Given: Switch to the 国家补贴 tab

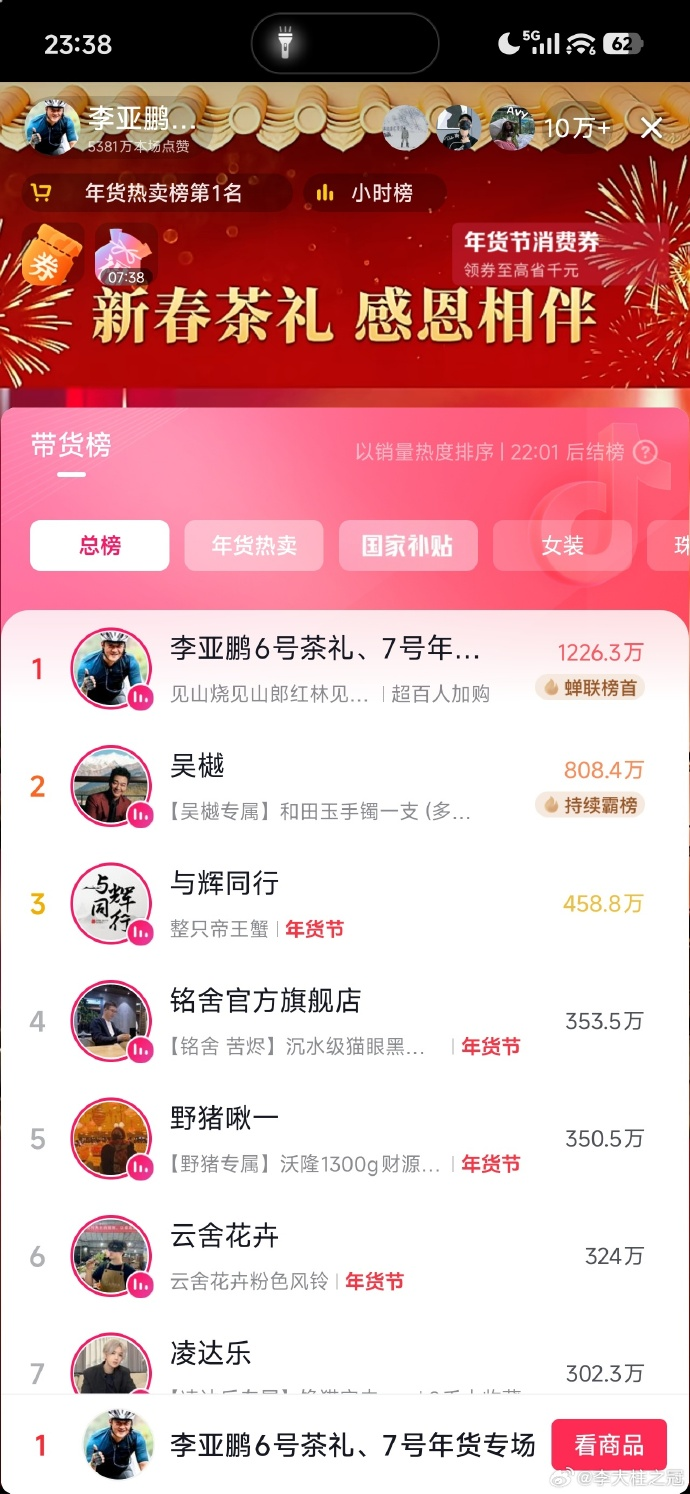Looking at the screenshot, I should coord(407,546).
